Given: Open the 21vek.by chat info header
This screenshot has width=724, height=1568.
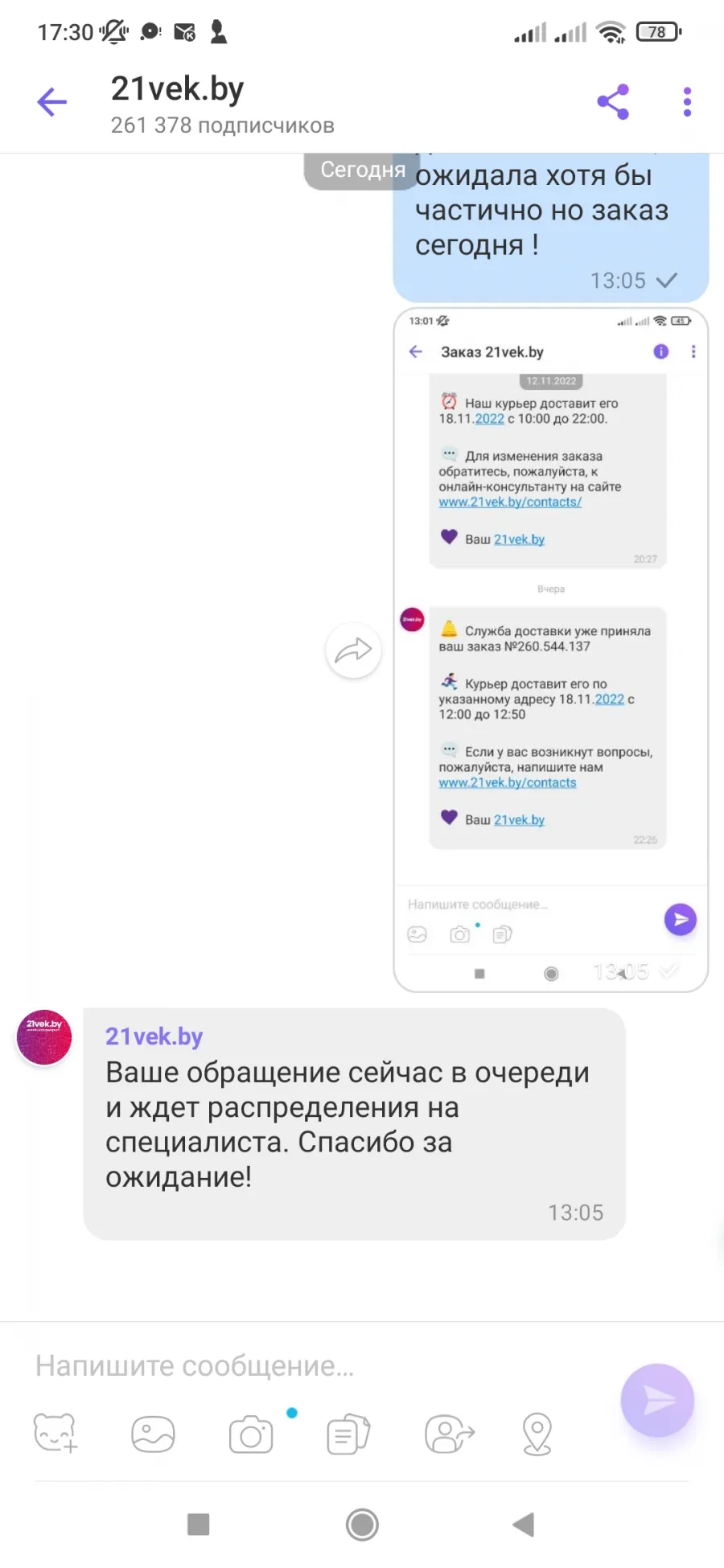Looking at the screenshot, I should [222, 105].
